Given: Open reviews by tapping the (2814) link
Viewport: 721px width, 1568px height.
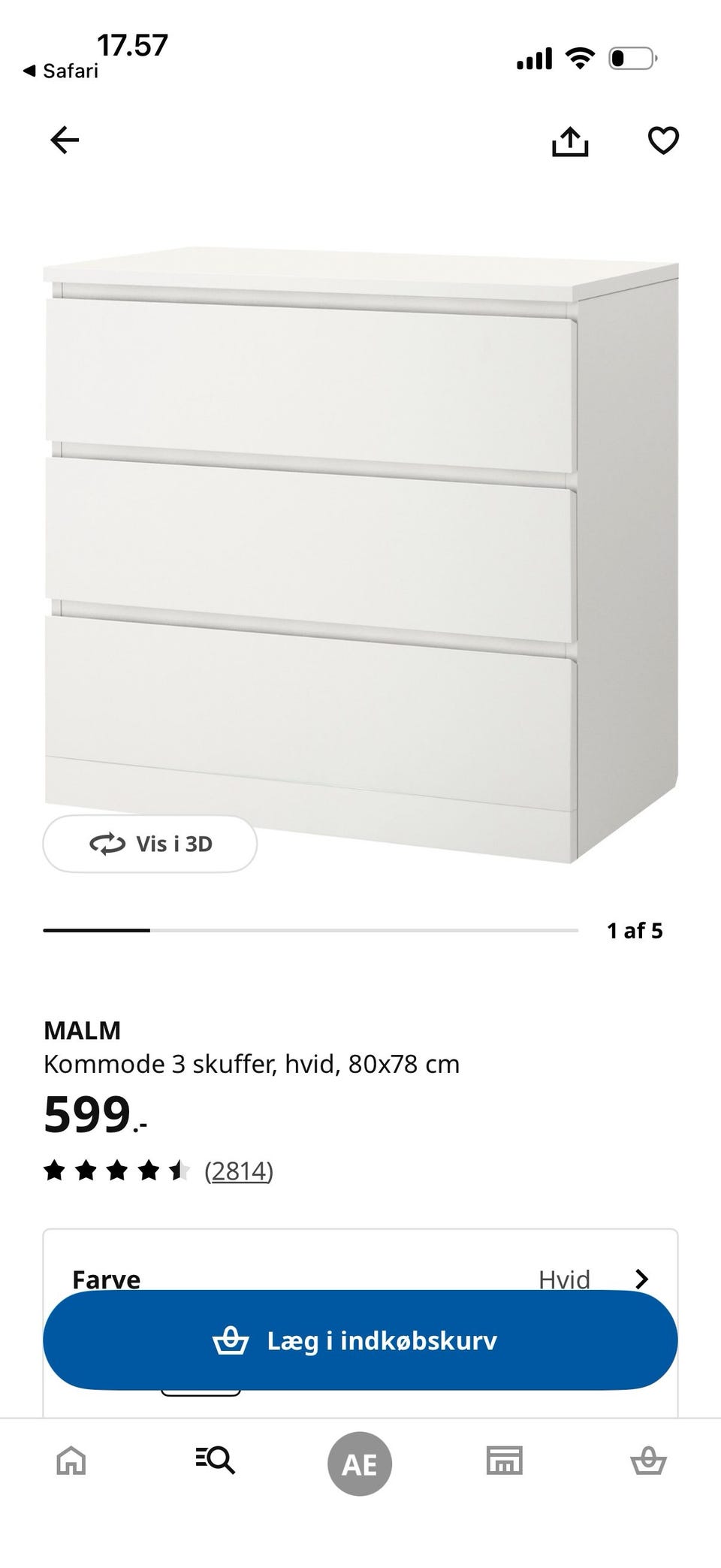Looking at the screenshot, I should click(x=240, y=1170).
